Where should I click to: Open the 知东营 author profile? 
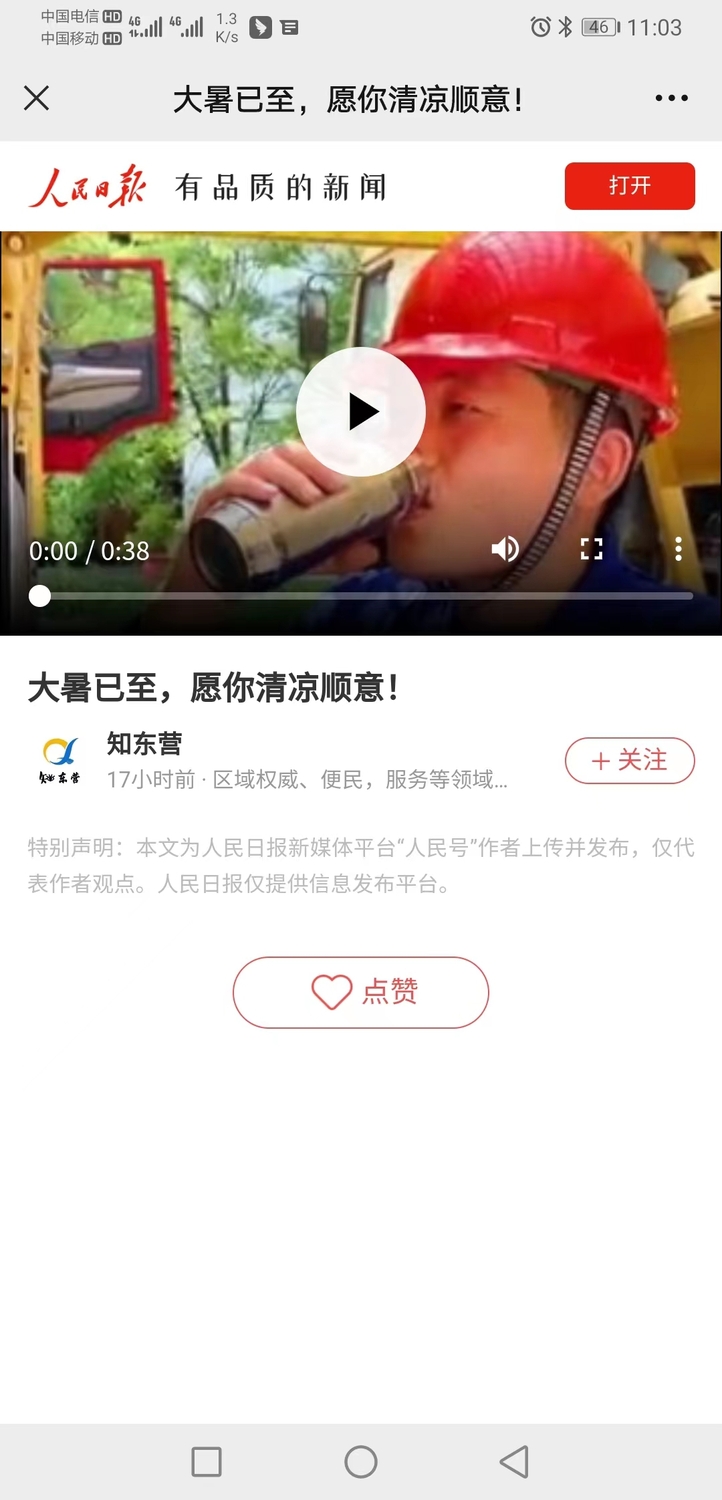click(145, 744)
